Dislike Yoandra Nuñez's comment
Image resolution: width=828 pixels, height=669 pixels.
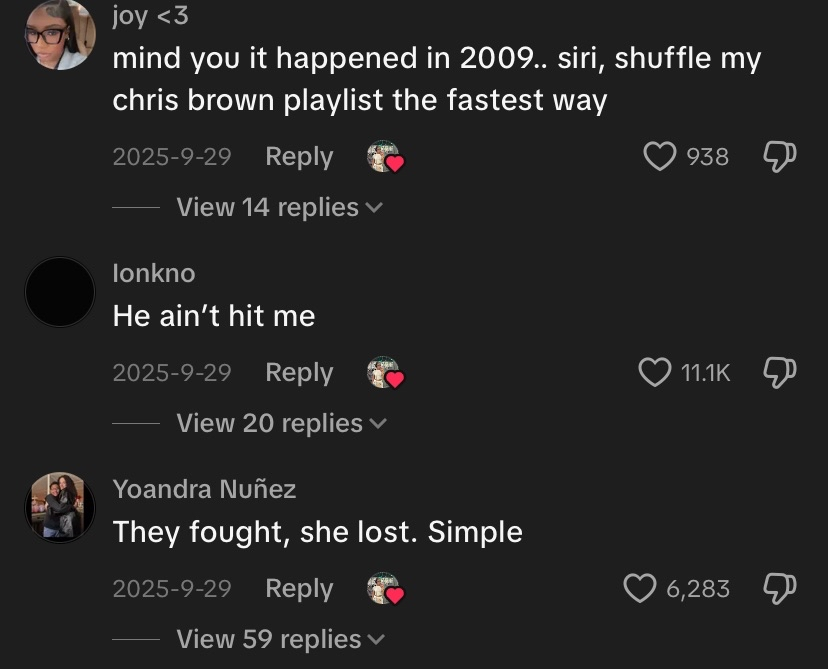[779, 588]
